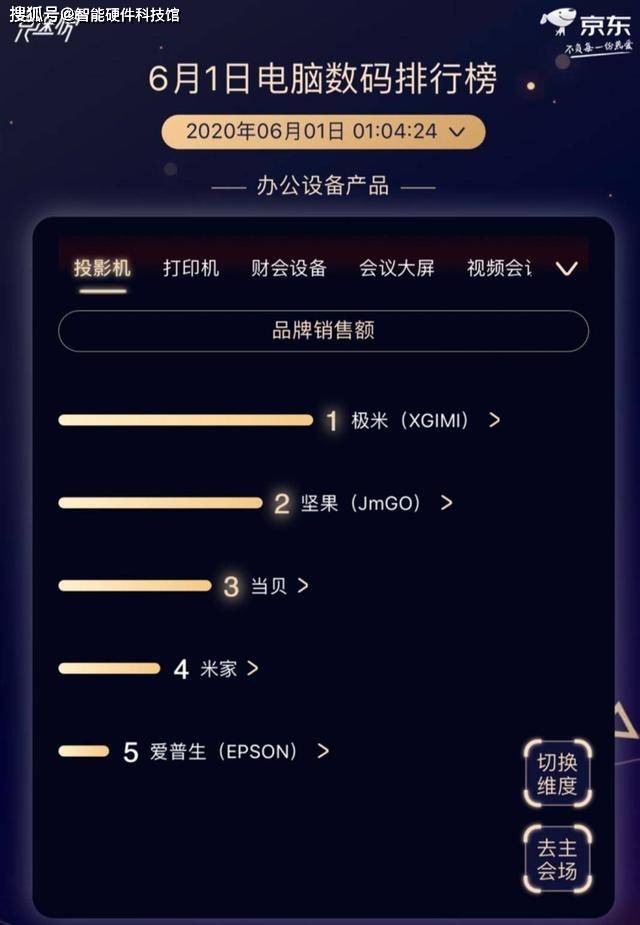Screen dimensions: 640x925
Task: Open the 会议大屏 tab
Action: click(396, 268)
